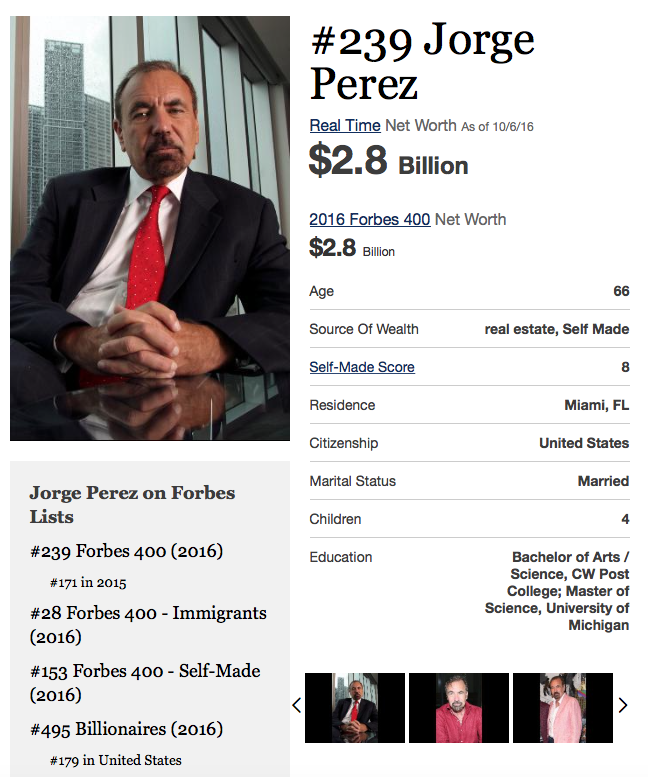Image resolution: width=648 pixels, height=777 pixels.
Task: Open the Self-Made Score link
Action: tap(361, 367)
